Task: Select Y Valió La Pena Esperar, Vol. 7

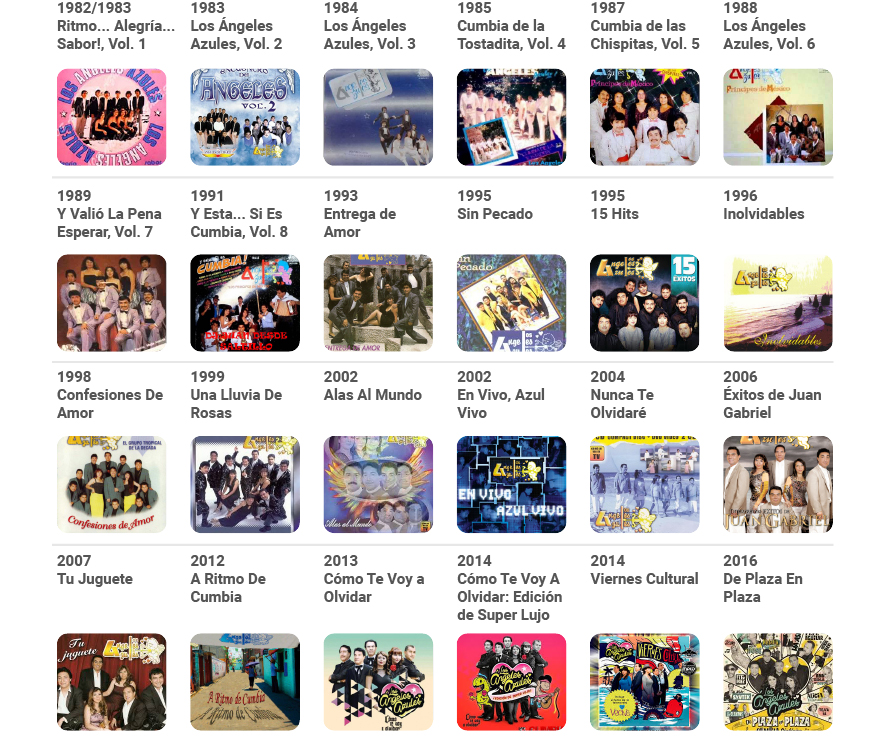Action: [111, 303]
